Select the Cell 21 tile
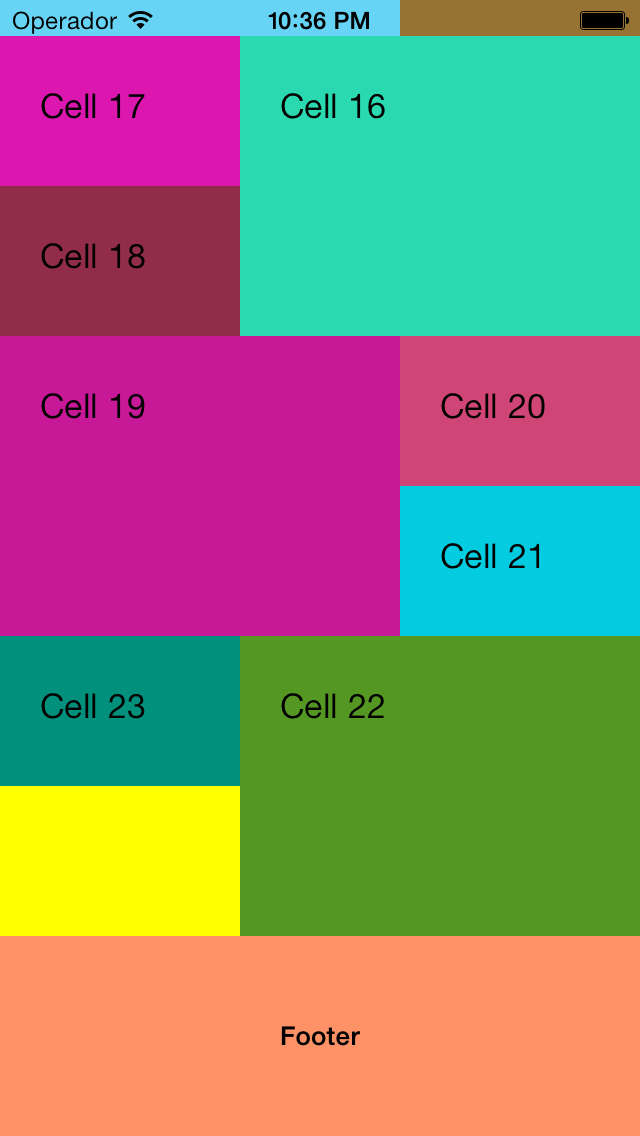Image resolution: width=640 pixels, height=1136 pixels. (x=520, y=561)
